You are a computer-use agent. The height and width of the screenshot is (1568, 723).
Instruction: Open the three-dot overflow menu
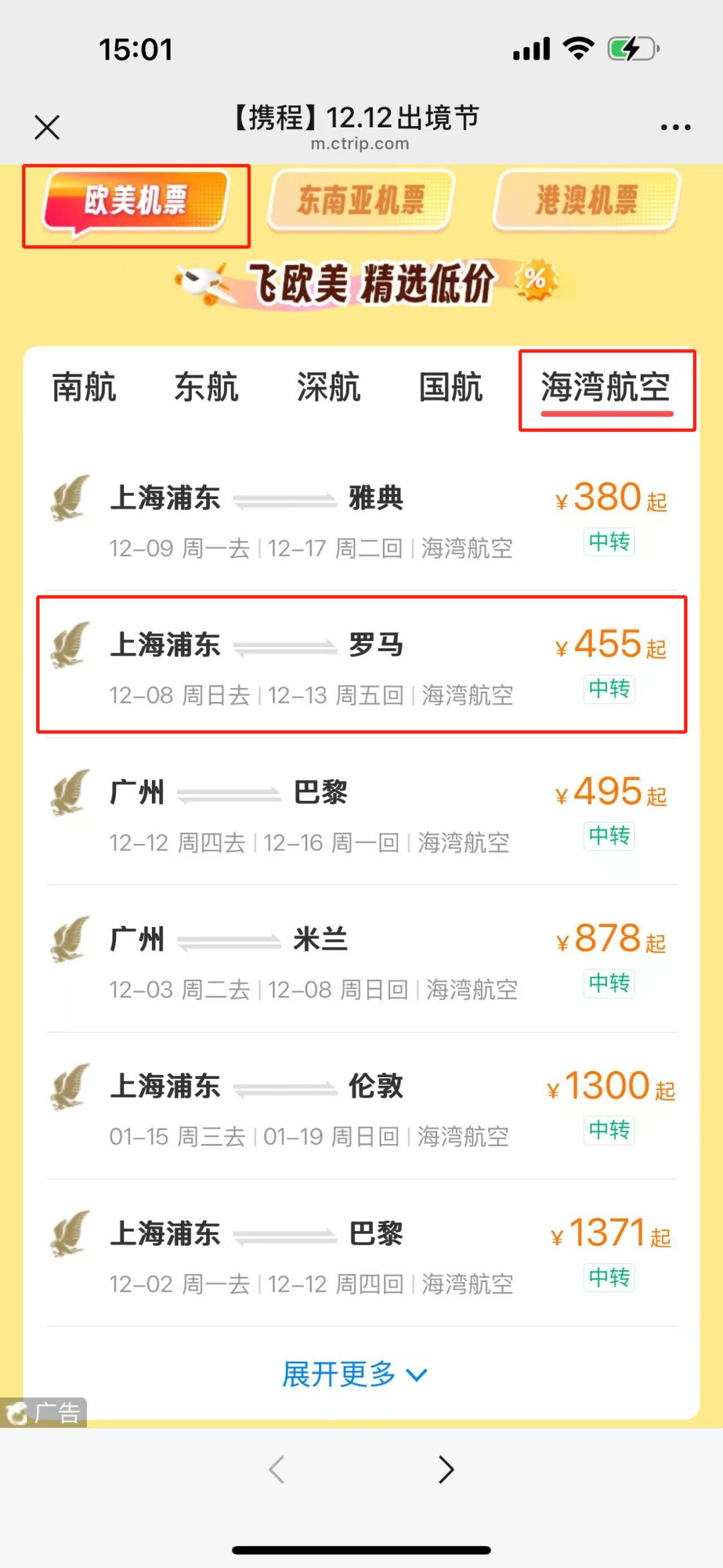(675, 127)
